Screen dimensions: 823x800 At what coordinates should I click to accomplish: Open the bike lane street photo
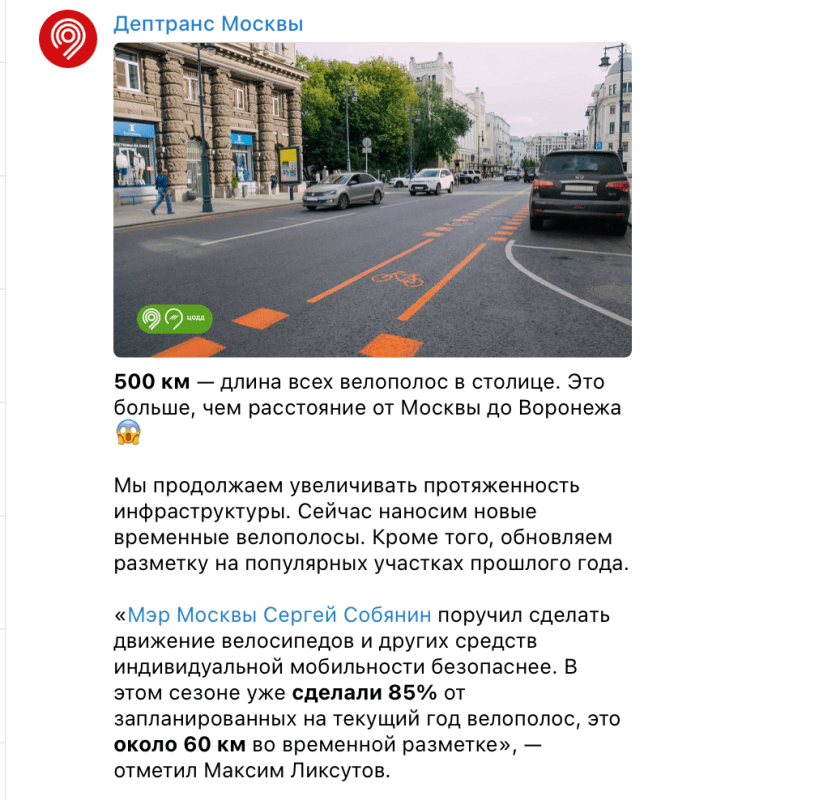372,200
